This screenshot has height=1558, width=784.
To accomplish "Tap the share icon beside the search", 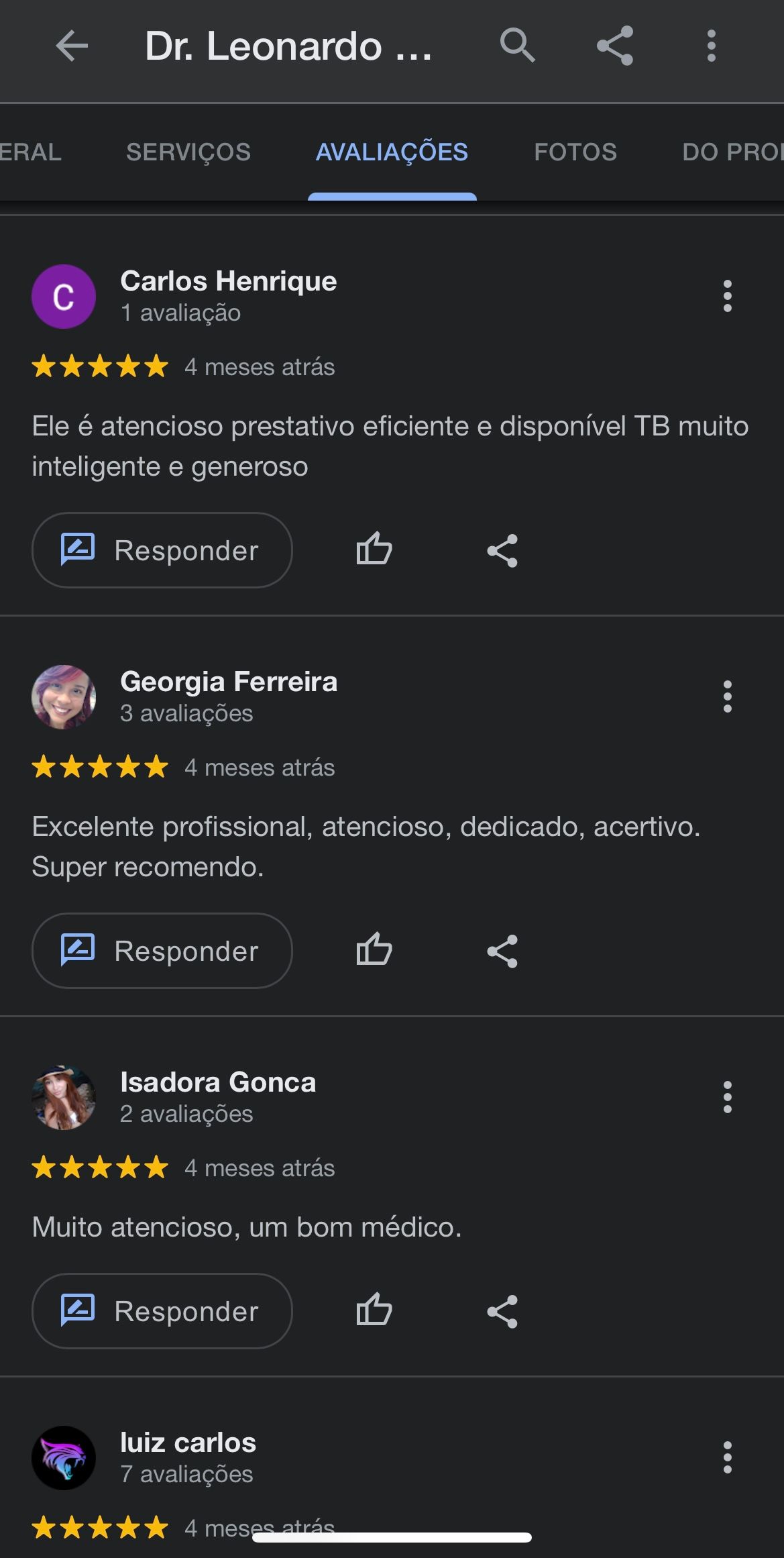I will pyautogui.click(x=613, y=46).
